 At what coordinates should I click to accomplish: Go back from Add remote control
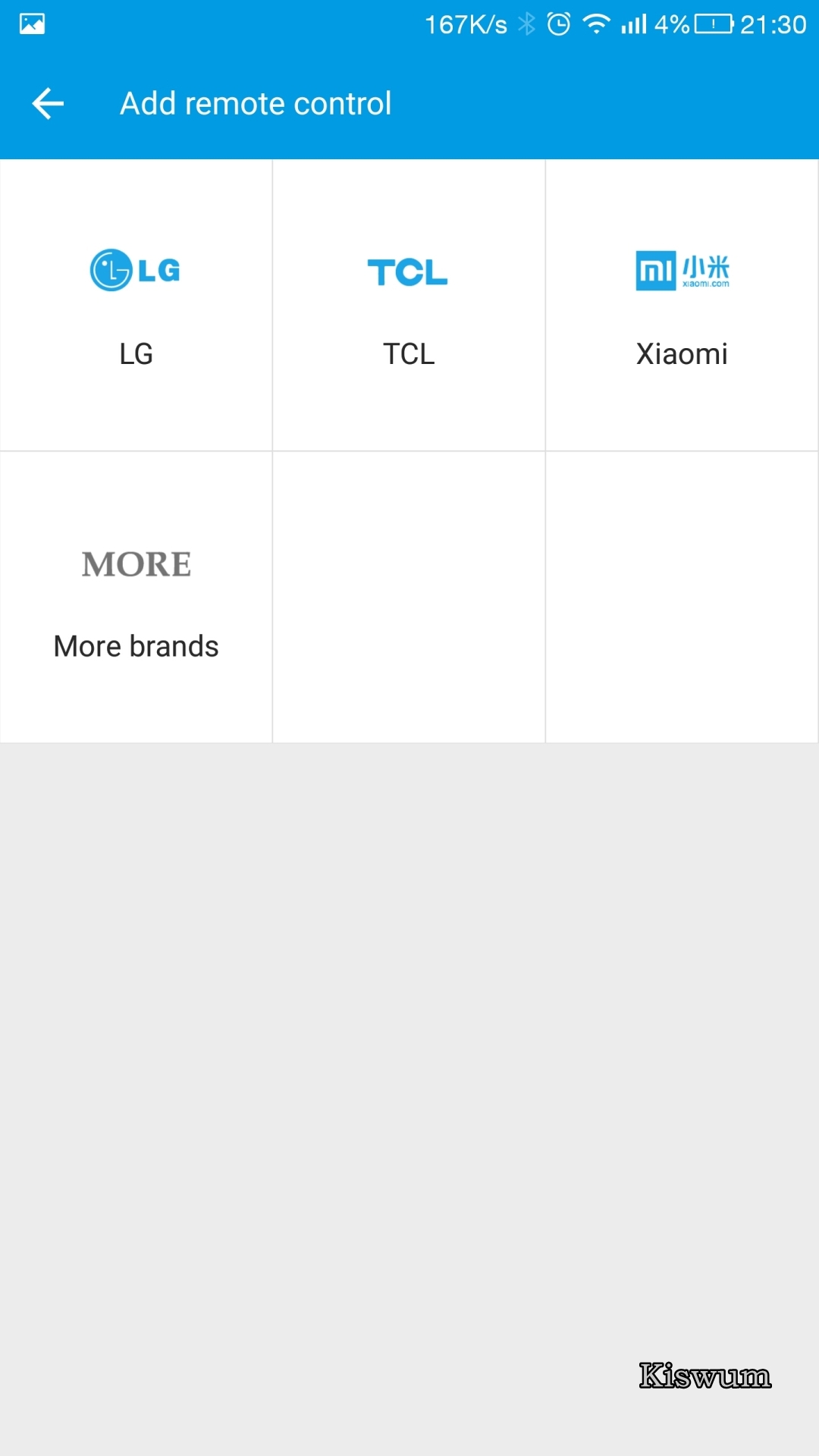tap(48, 103)
